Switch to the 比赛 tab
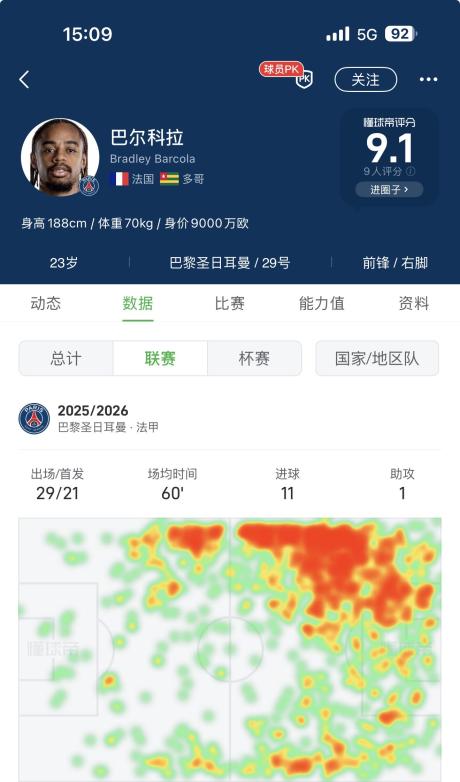Viewport: 460px width, 782px height. [x=230, y=303]
